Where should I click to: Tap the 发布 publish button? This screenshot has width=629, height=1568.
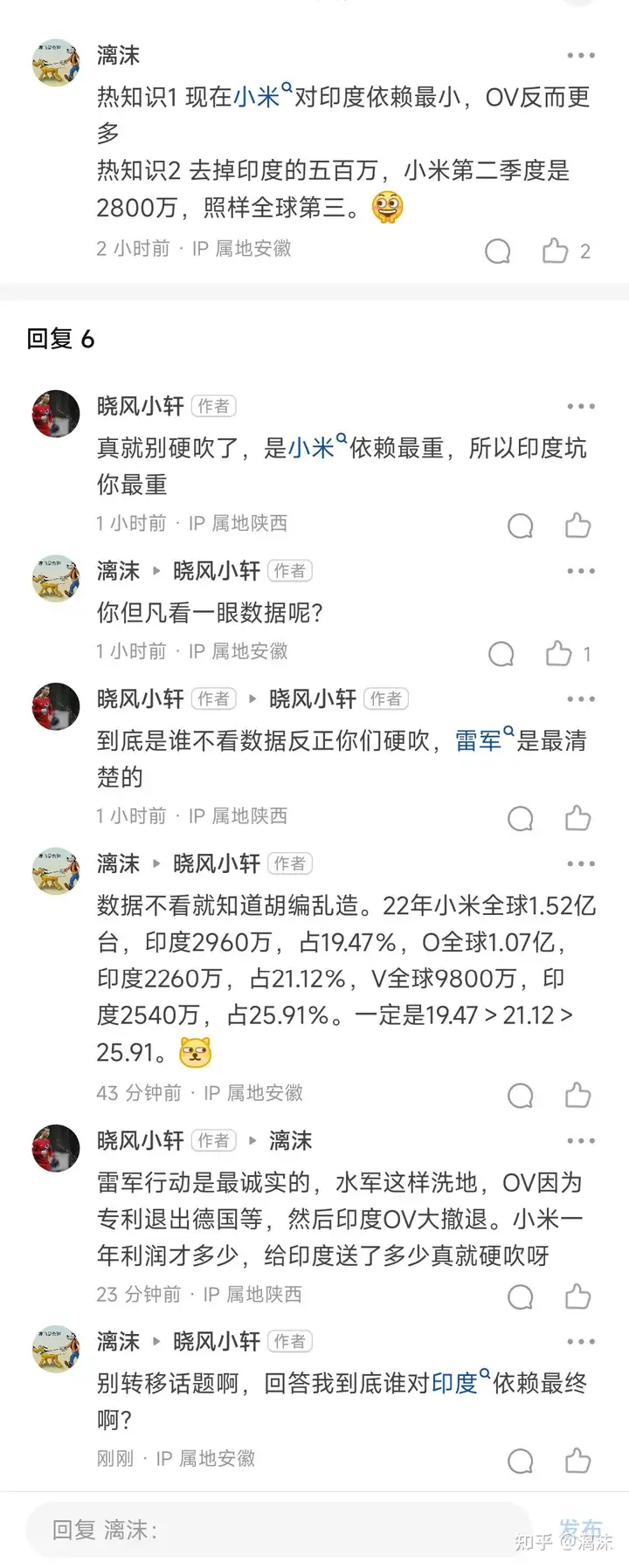click(x=580, y=1528)
